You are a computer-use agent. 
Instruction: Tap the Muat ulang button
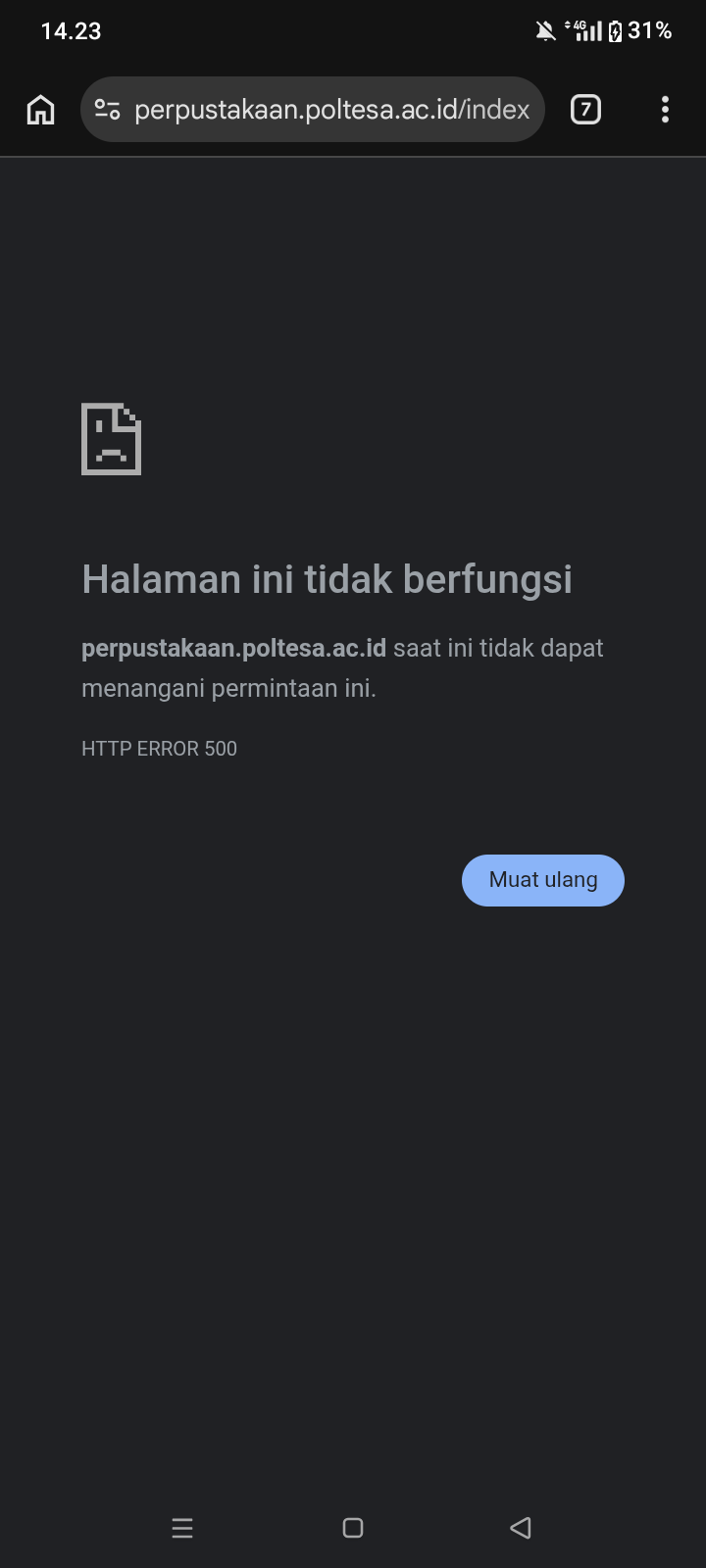click(x=542, y=880)
